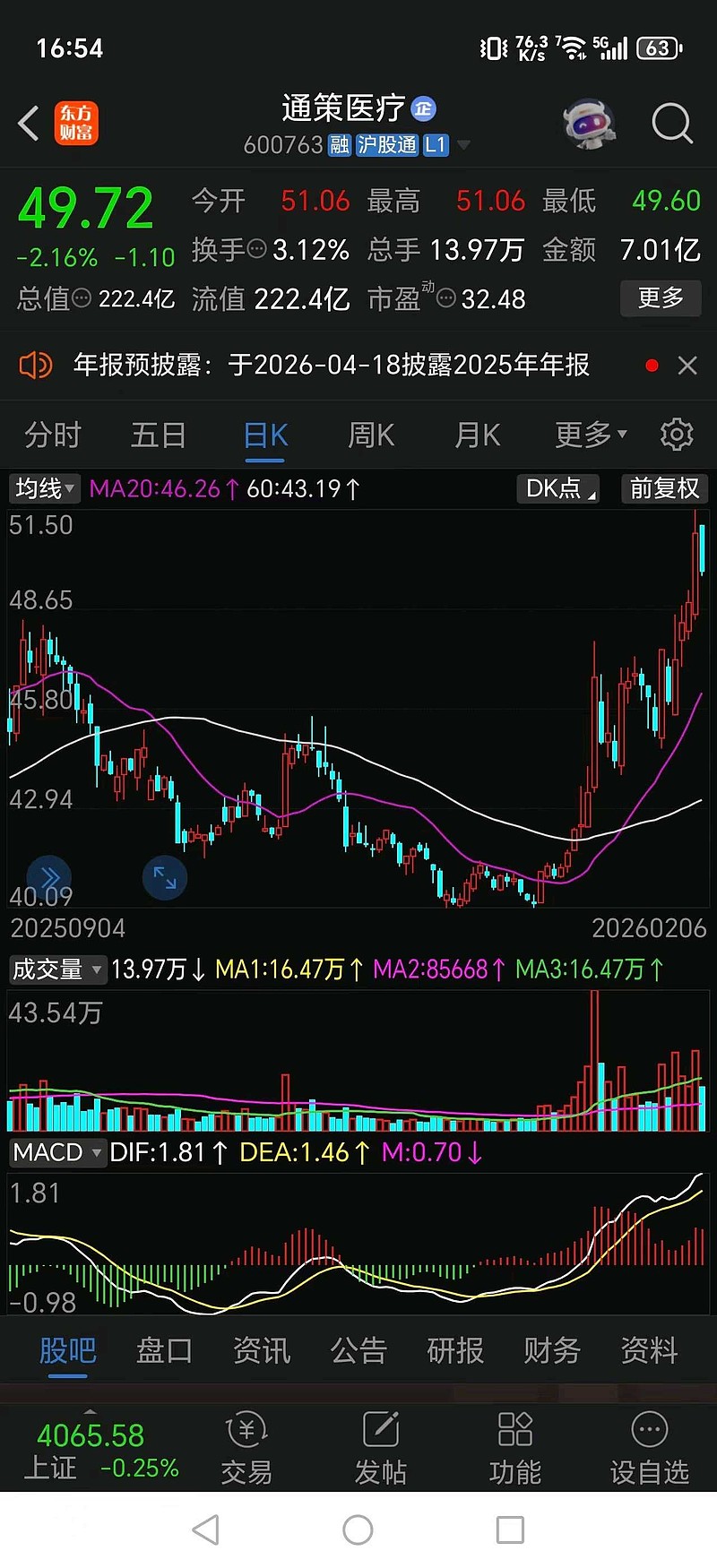Tap the East Money logo
This screenshot has height=1568, width=717.
pos(76,124)
